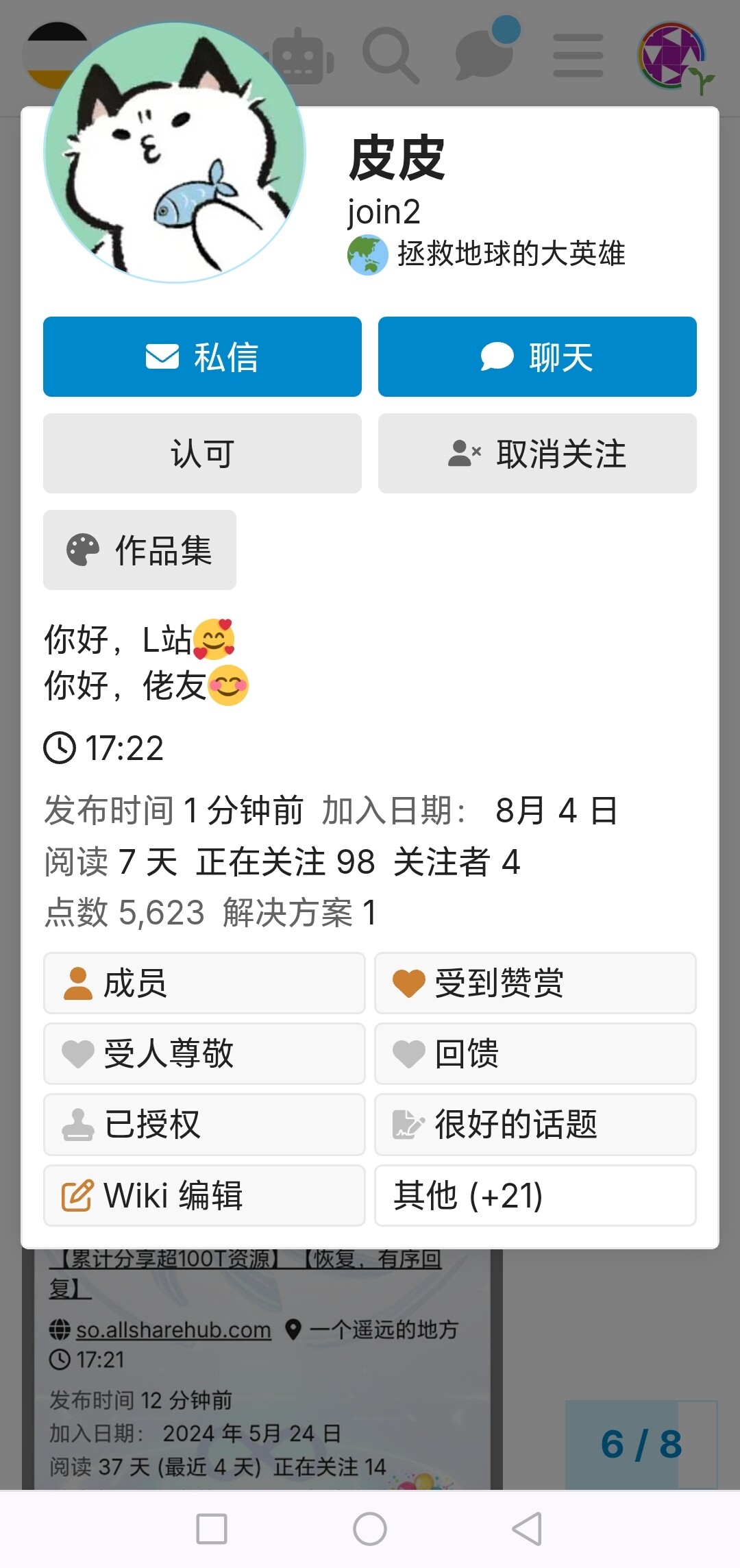Open the 很好的话题 badge
This screenshot has height=1568, width=740.
click(x=535, y=1125)
